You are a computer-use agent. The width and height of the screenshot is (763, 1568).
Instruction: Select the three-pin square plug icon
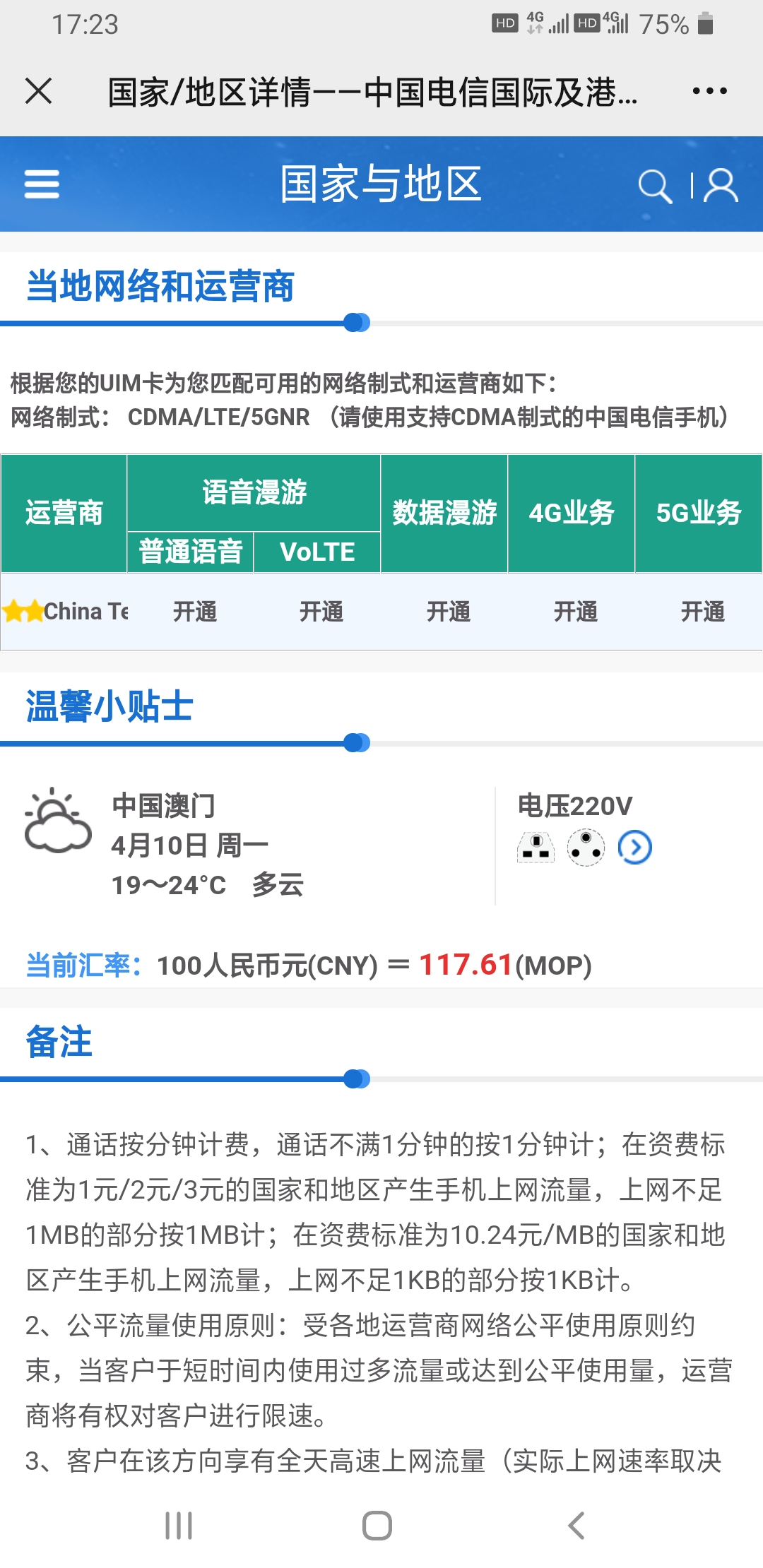[535, 845]
